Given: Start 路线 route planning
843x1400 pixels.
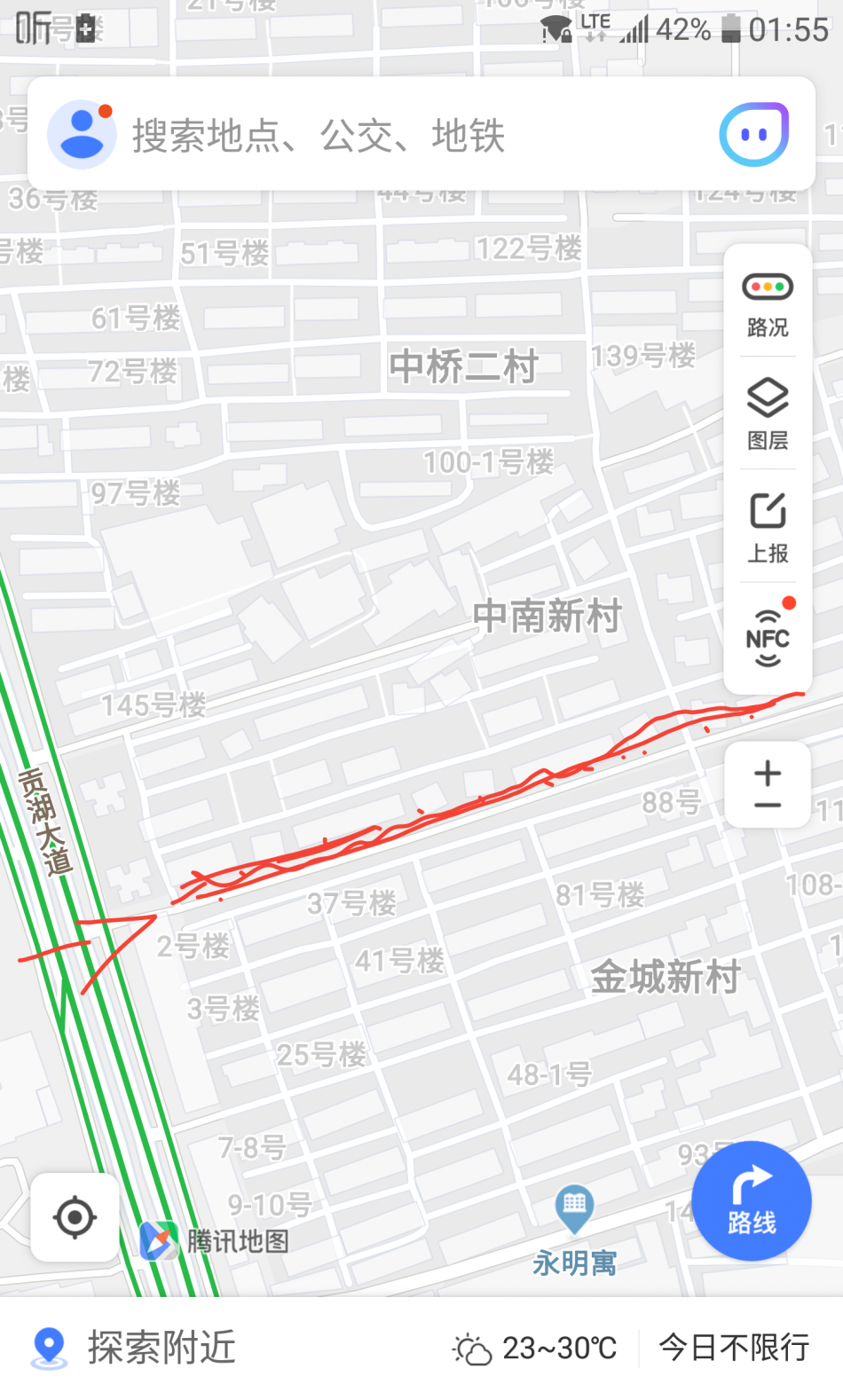Looking at the screenshot, I should click(752, 1200).
